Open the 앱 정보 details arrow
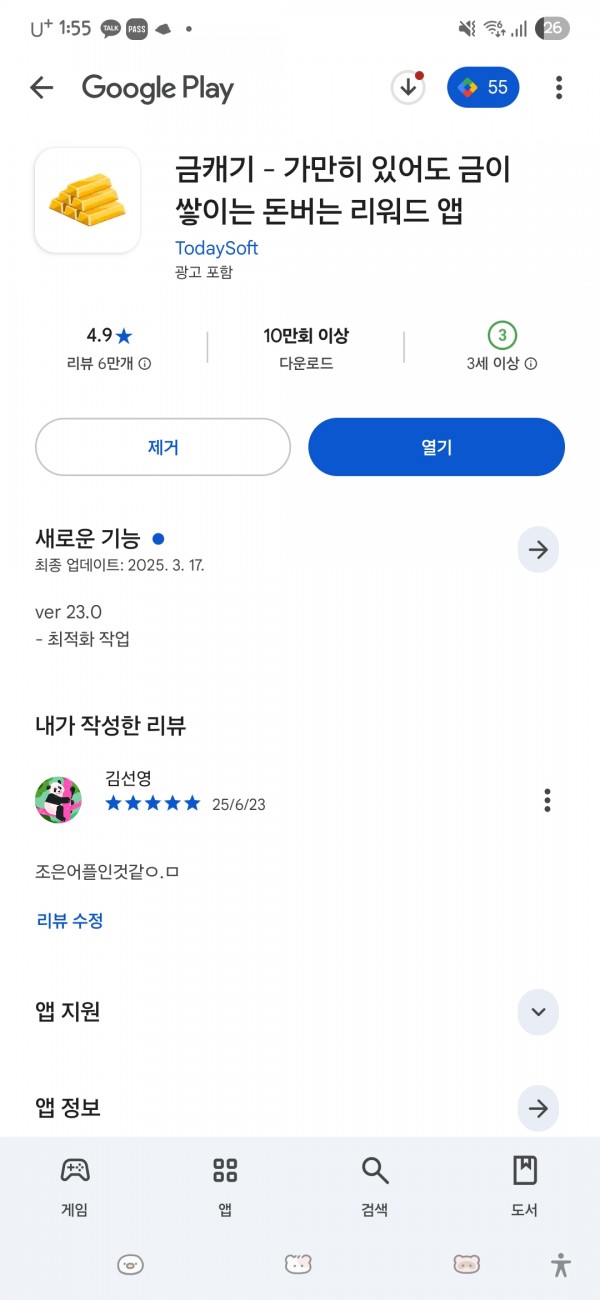 tap(538, 1108)
